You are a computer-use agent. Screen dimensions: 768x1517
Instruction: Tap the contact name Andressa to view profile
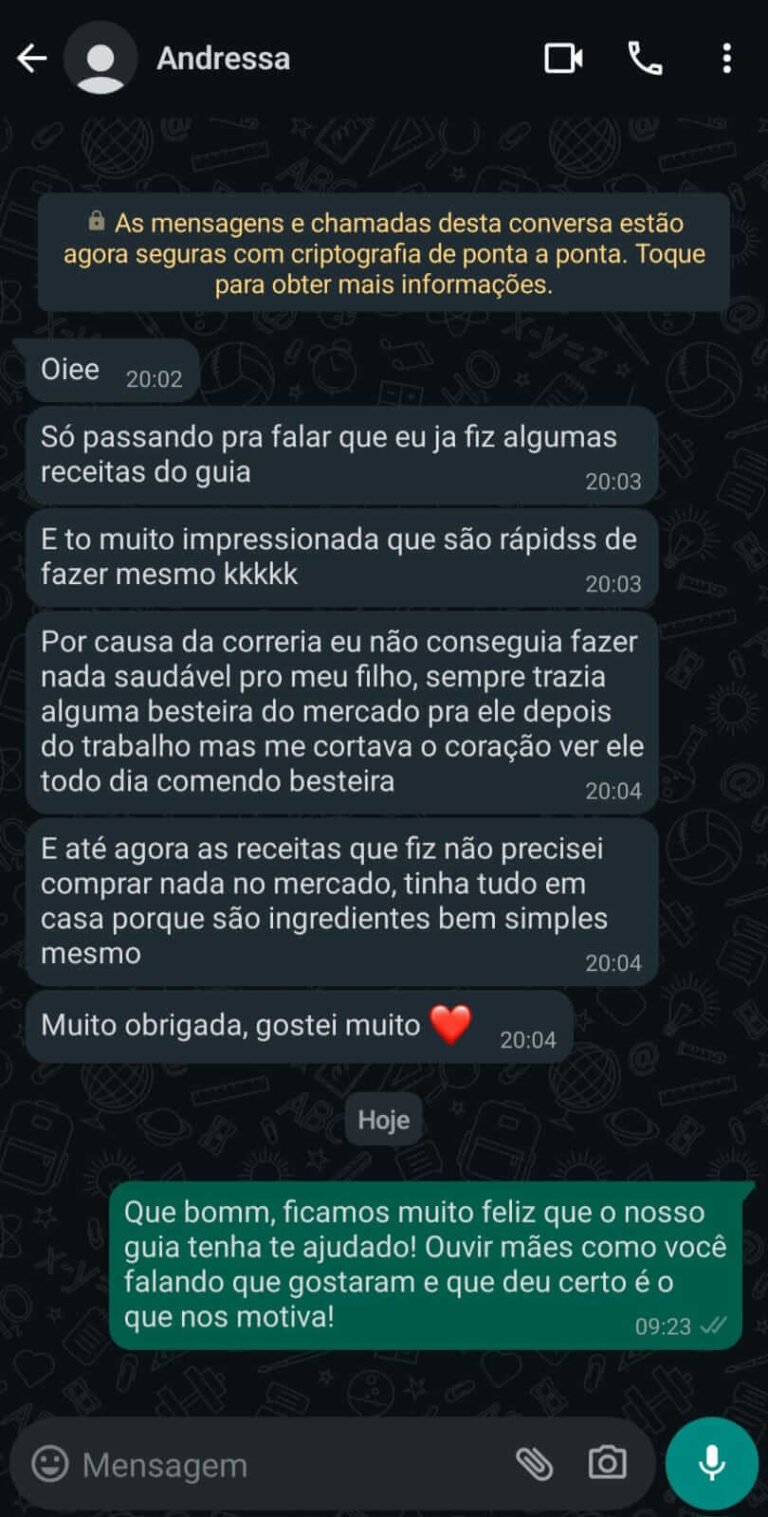coord(222,57)
